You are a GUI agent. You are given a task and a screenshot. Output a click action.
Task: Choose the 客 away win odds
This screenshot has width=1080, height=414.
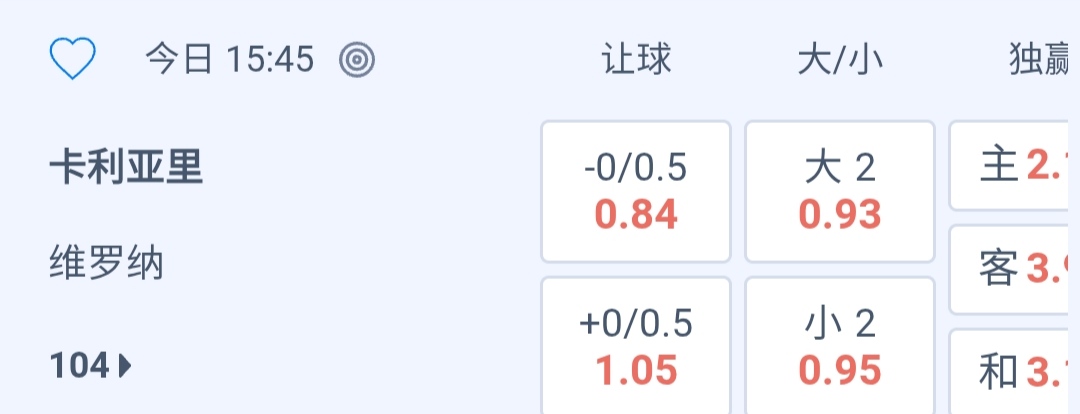click(x=1014, y=269)
